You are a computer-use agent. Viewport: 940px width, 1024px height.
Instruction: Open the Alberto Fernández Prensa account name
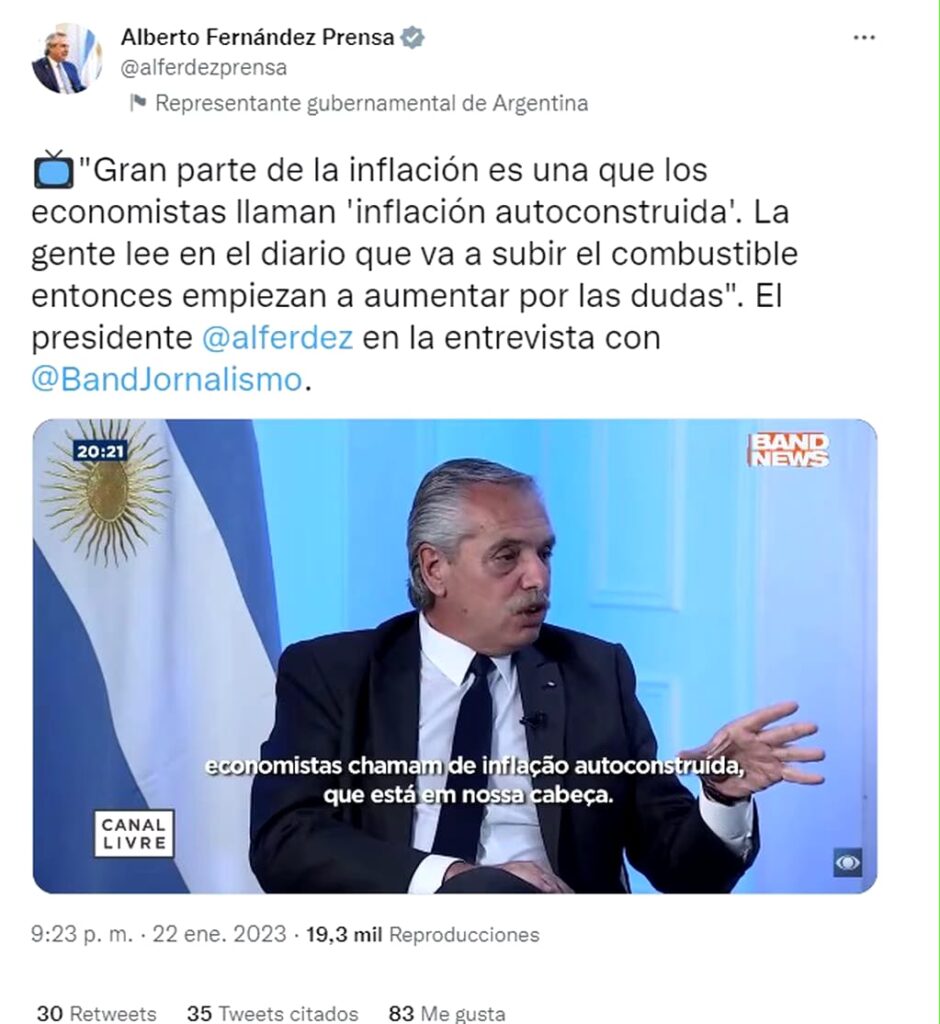(x=258, y=38)
